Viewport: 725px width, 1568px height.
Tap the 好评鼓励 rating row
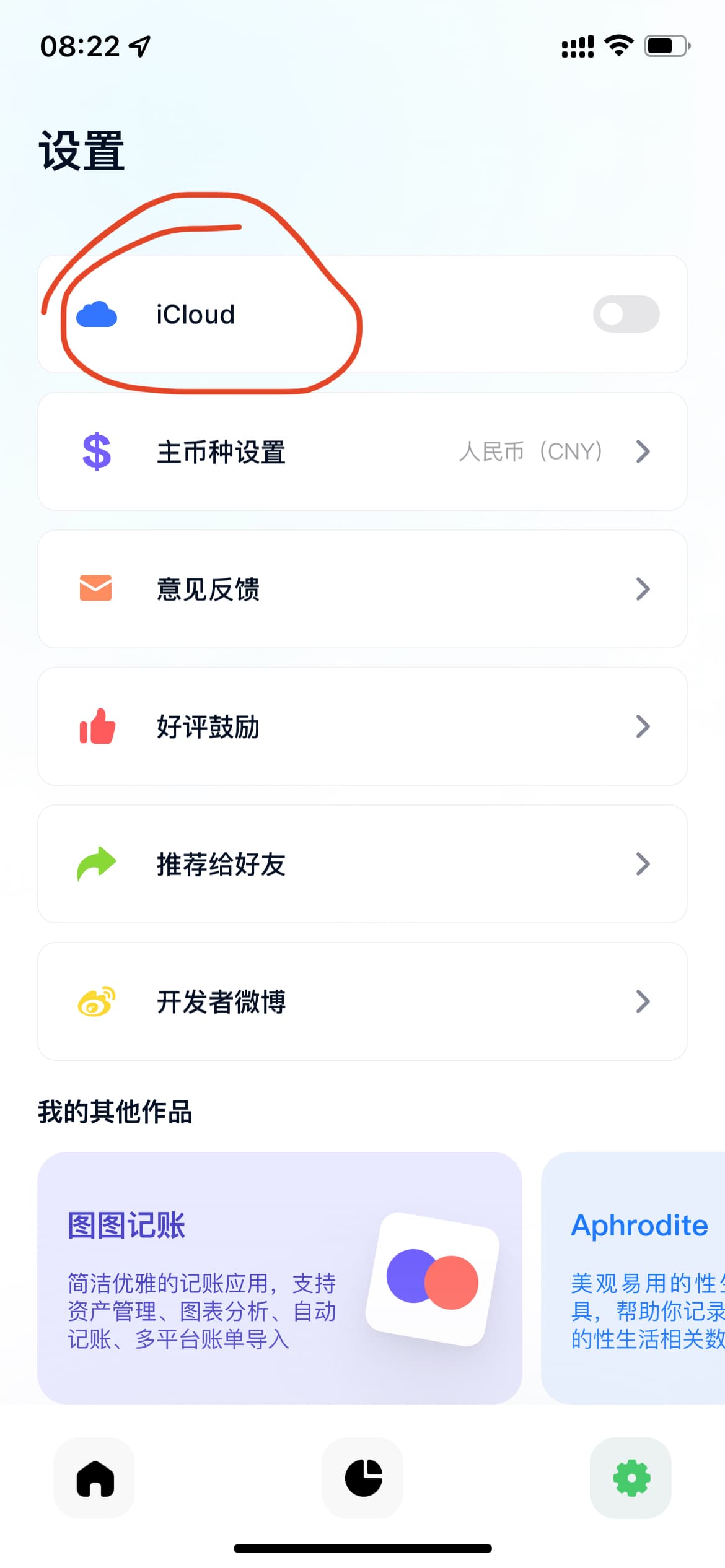[362, 726]
